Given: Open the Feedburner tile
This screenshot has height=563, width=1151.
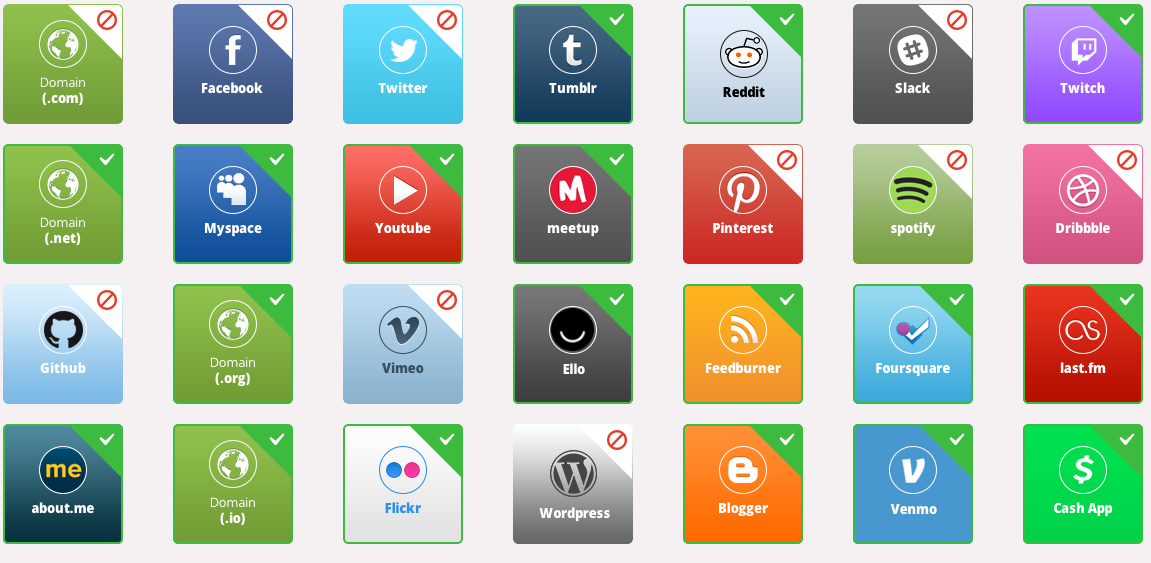Looking at the screenshot, I should coord(742,345).
